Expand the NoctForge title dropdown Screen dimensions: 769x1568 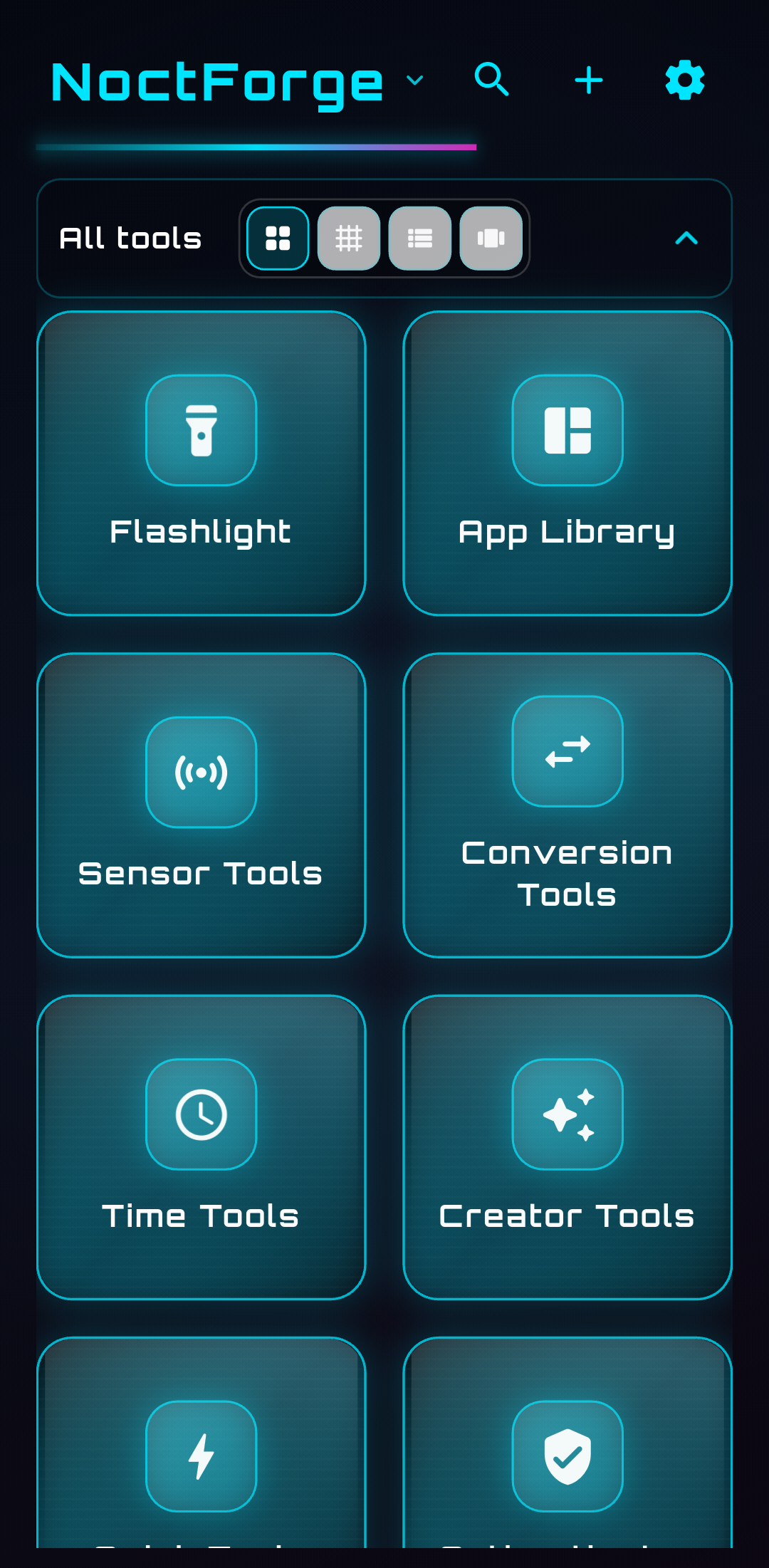(x=414, y=80)
